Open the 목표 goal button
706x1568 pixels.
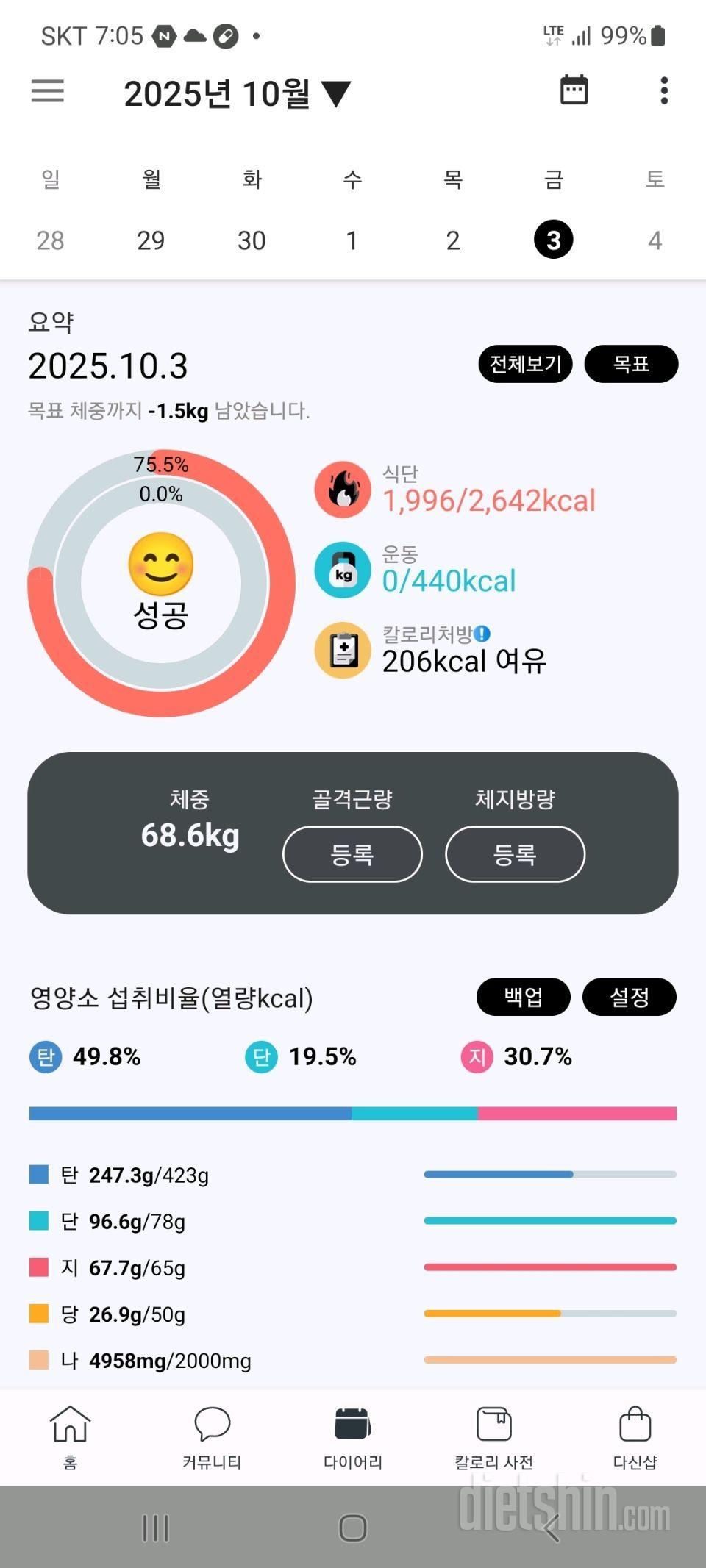click(x=631, y=364)
